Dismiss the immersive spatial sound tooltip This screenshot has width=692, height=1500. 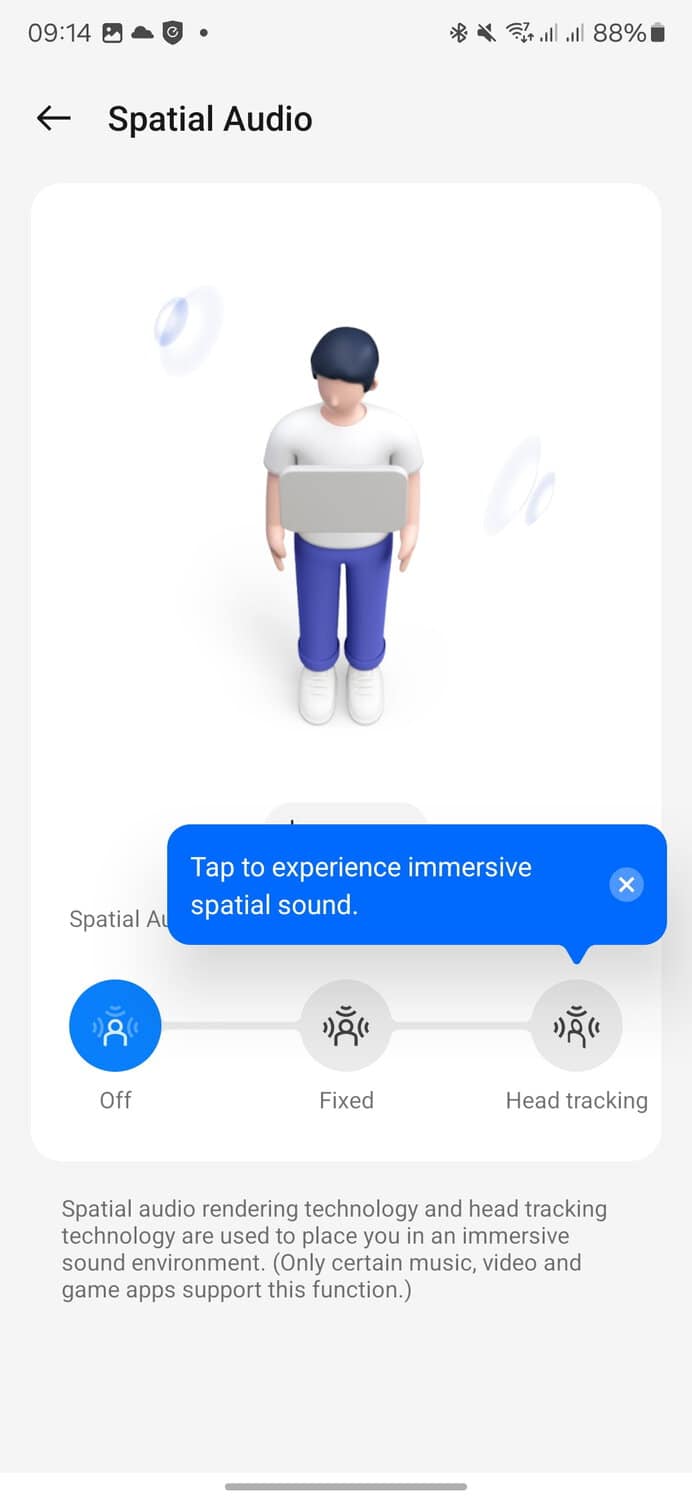click(626, 884)
